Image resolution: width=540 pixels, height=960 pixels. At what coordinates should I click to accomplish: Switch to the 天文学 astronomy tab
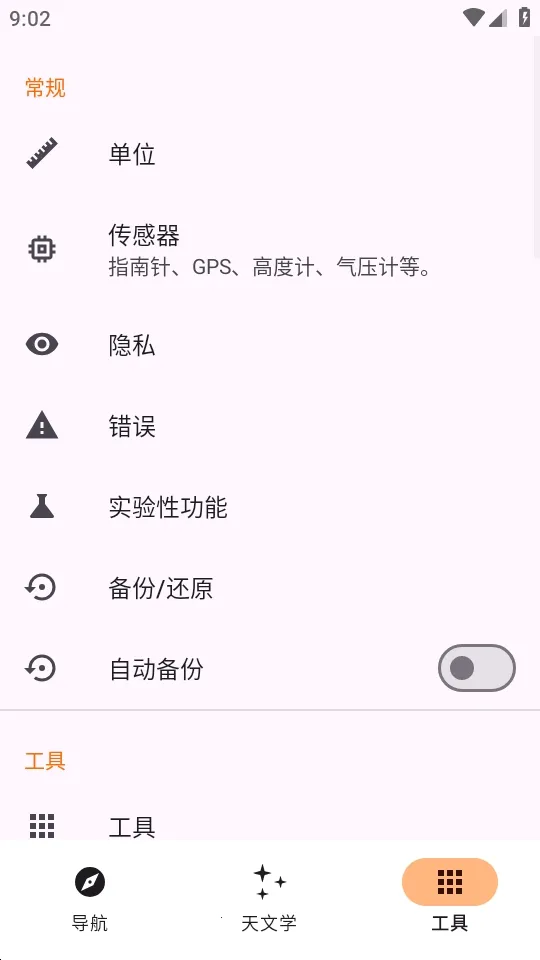tap(269, 895)
